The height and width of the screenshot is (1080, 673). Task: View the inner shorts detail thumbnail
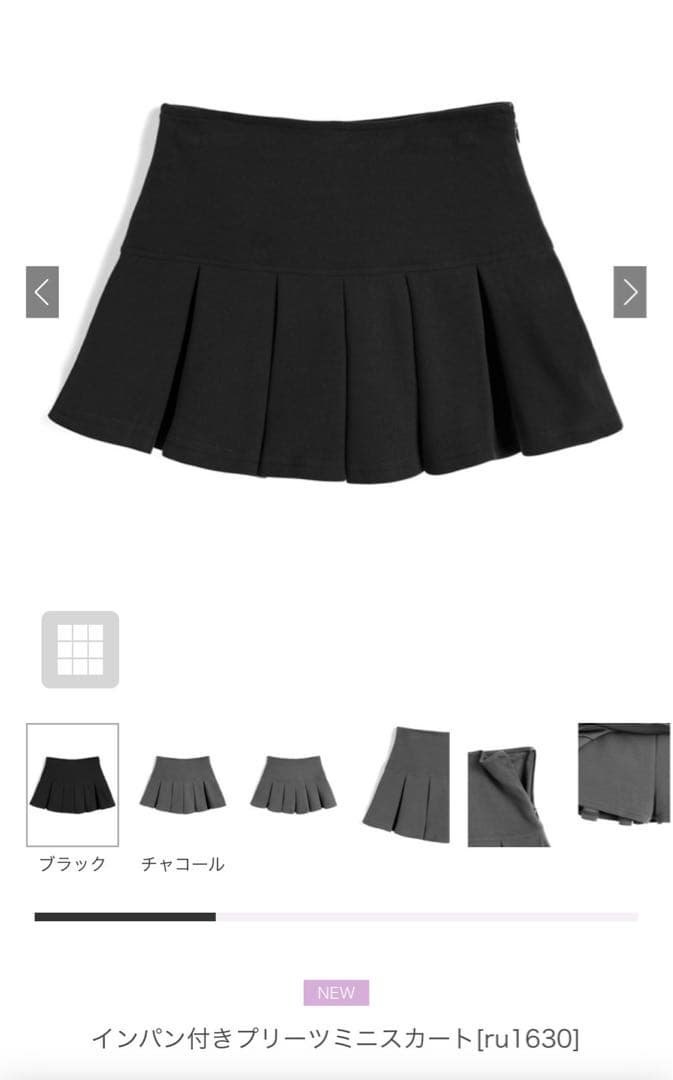point(624,773)
